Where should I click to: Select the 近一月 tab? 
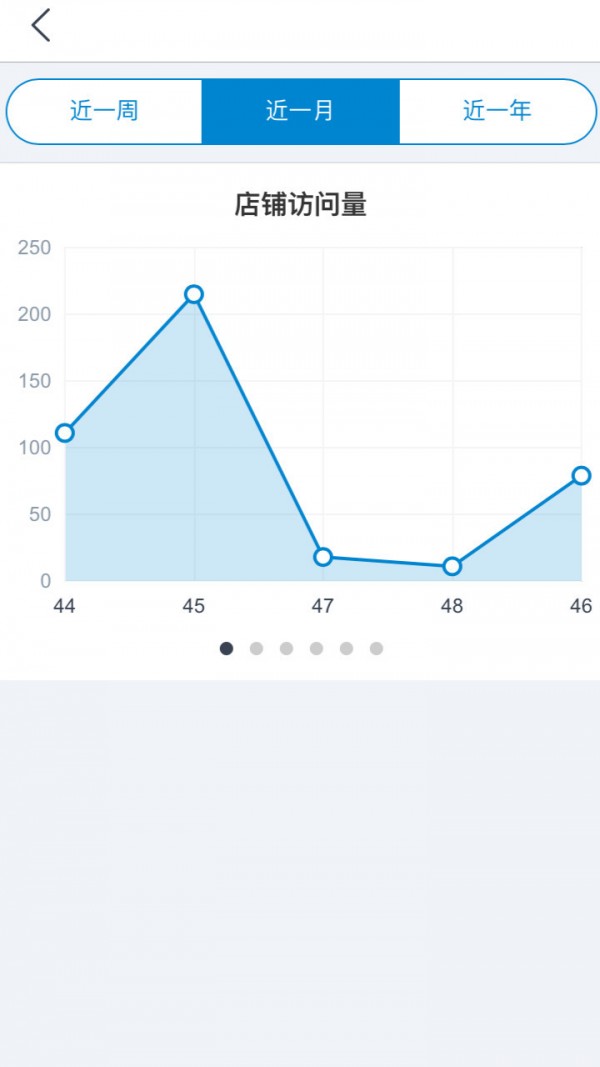(300, 111)
